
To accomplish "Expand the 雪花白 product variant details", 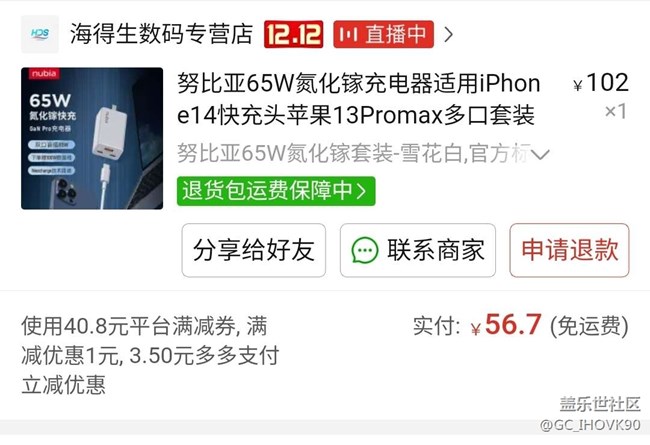I will (541, 155).
